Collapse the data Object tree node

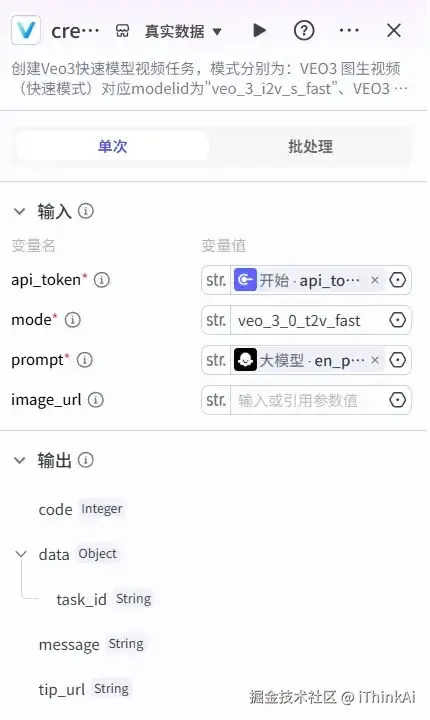pyautogui.click(x=21, y=554)
